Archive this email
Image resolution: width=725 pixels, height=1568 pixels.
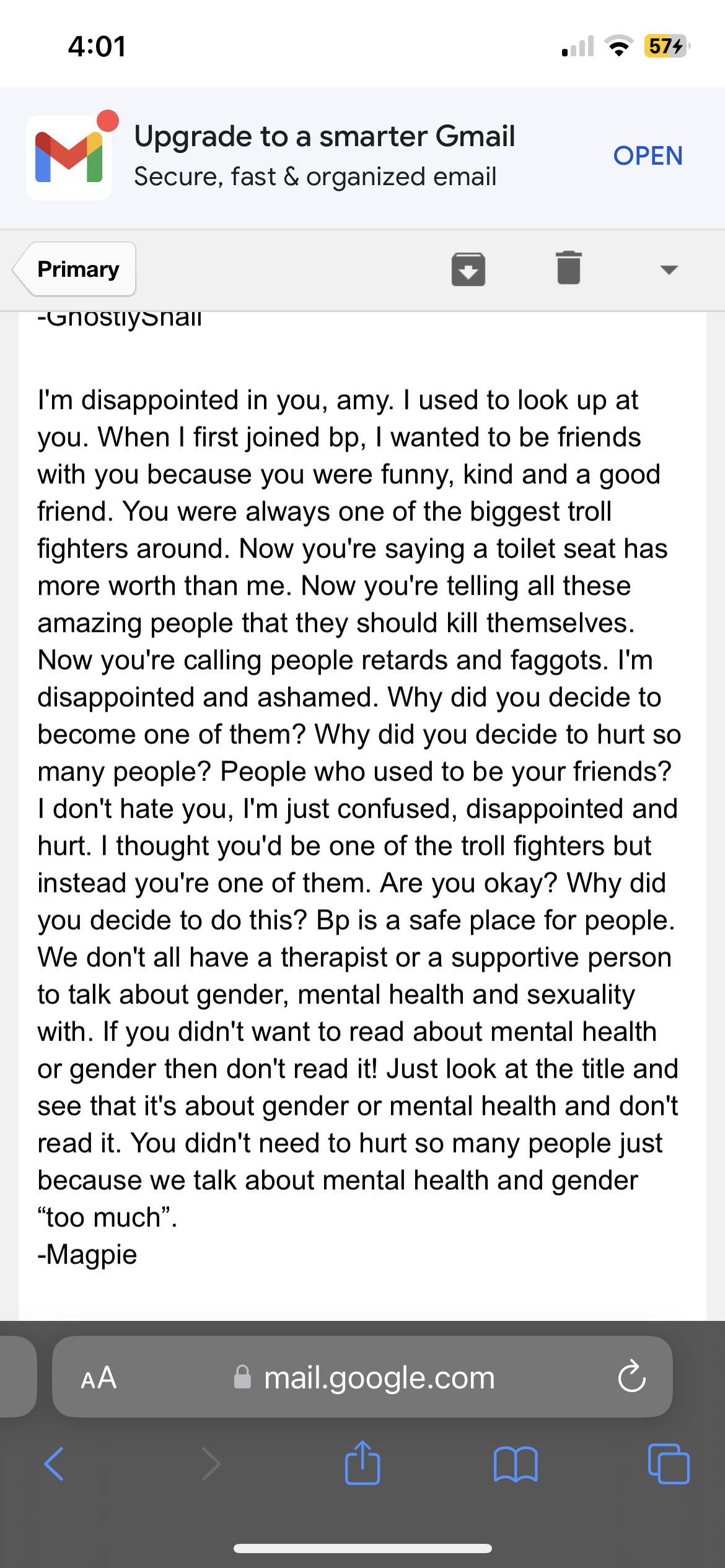coord(468,269)
